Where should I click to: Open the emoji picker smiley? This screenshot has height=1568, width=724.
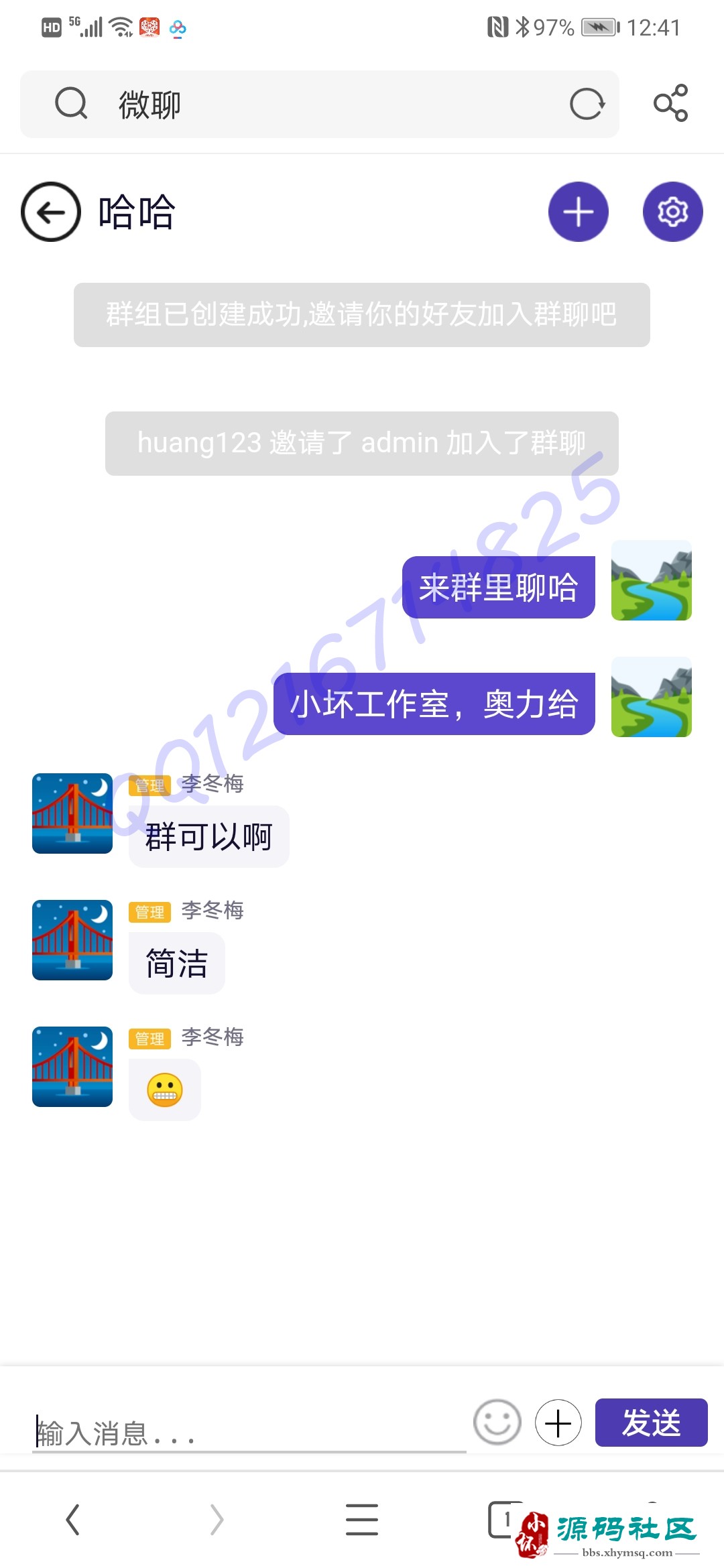tap(497, 1422)
